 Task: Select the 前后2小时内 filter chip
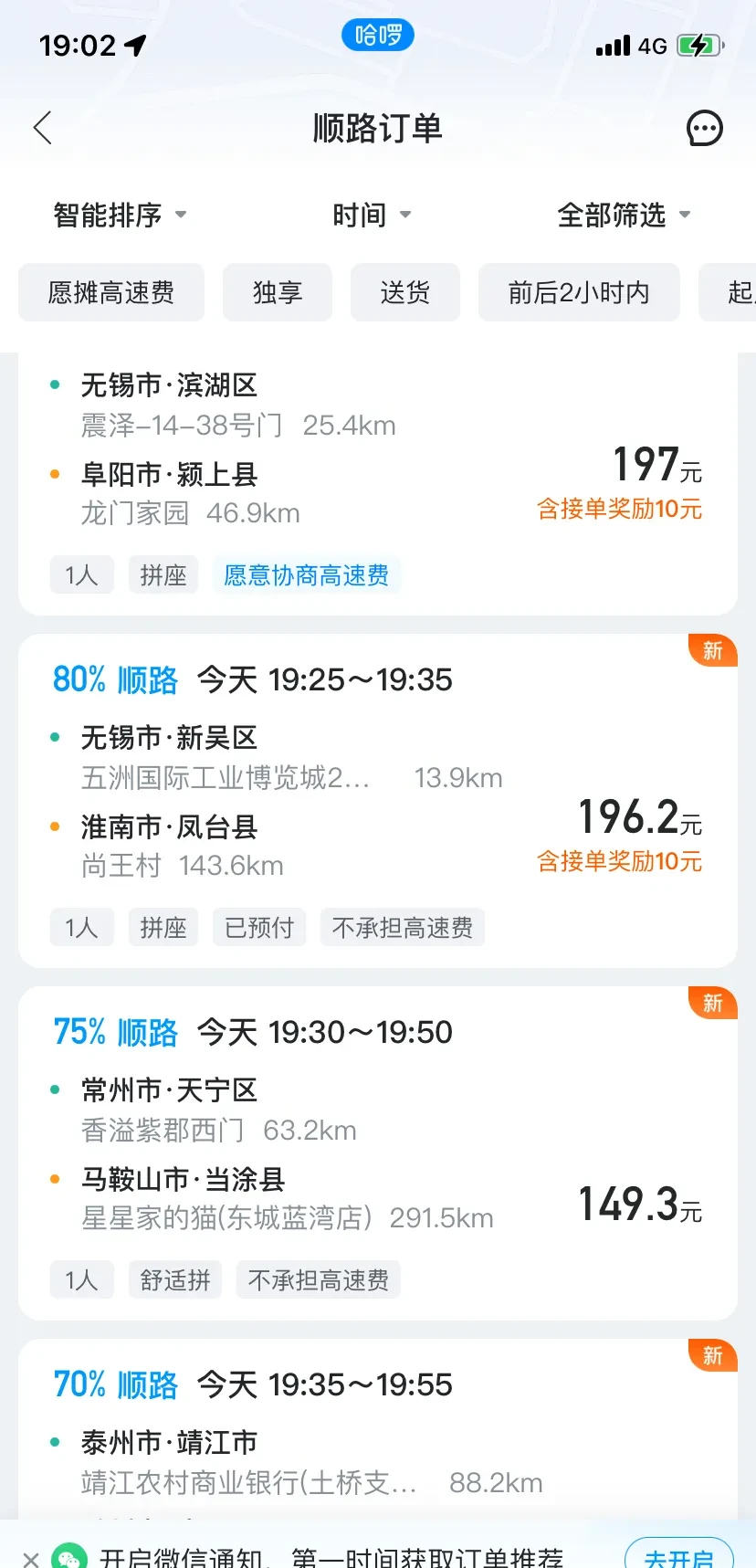(579, 292)
